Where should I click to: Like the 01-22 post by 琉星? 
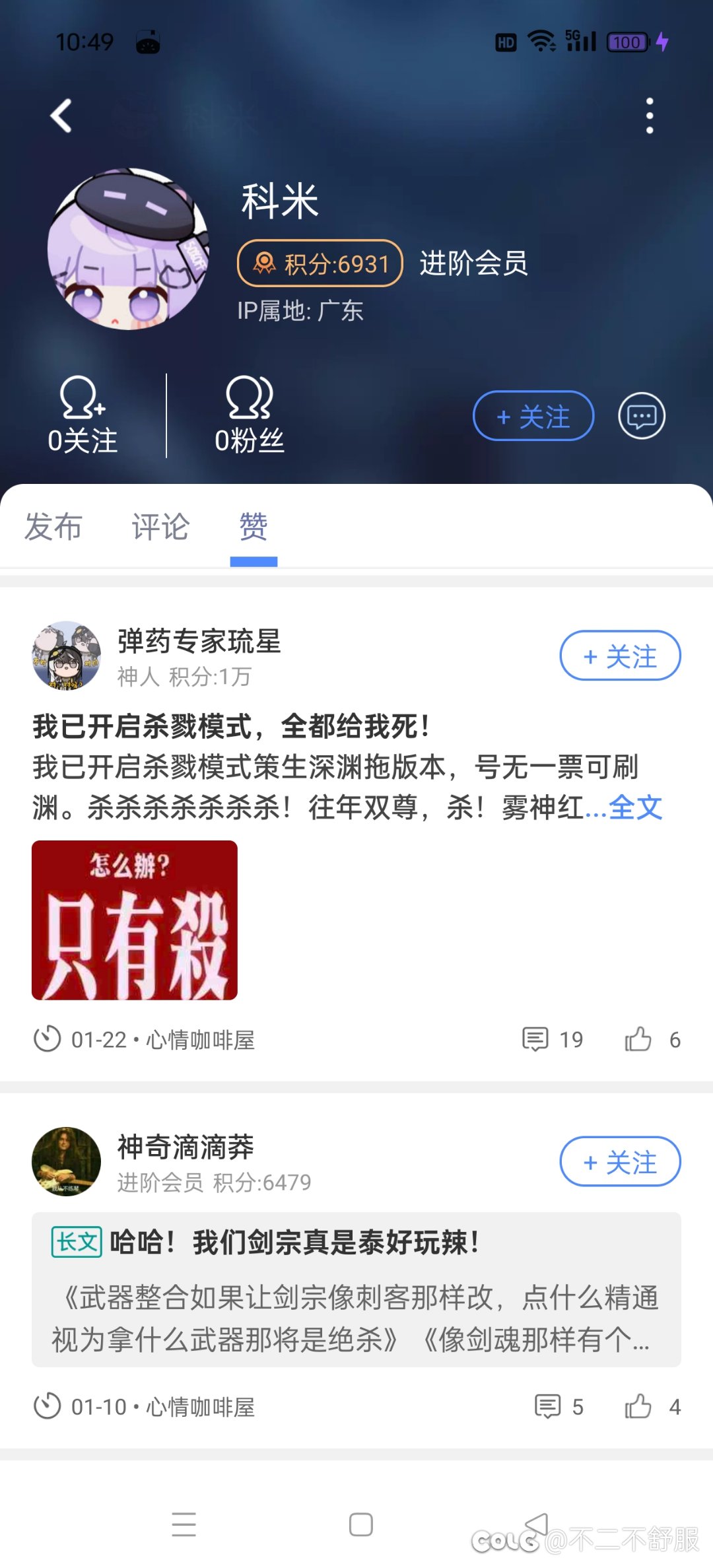tap(652, 1040)
